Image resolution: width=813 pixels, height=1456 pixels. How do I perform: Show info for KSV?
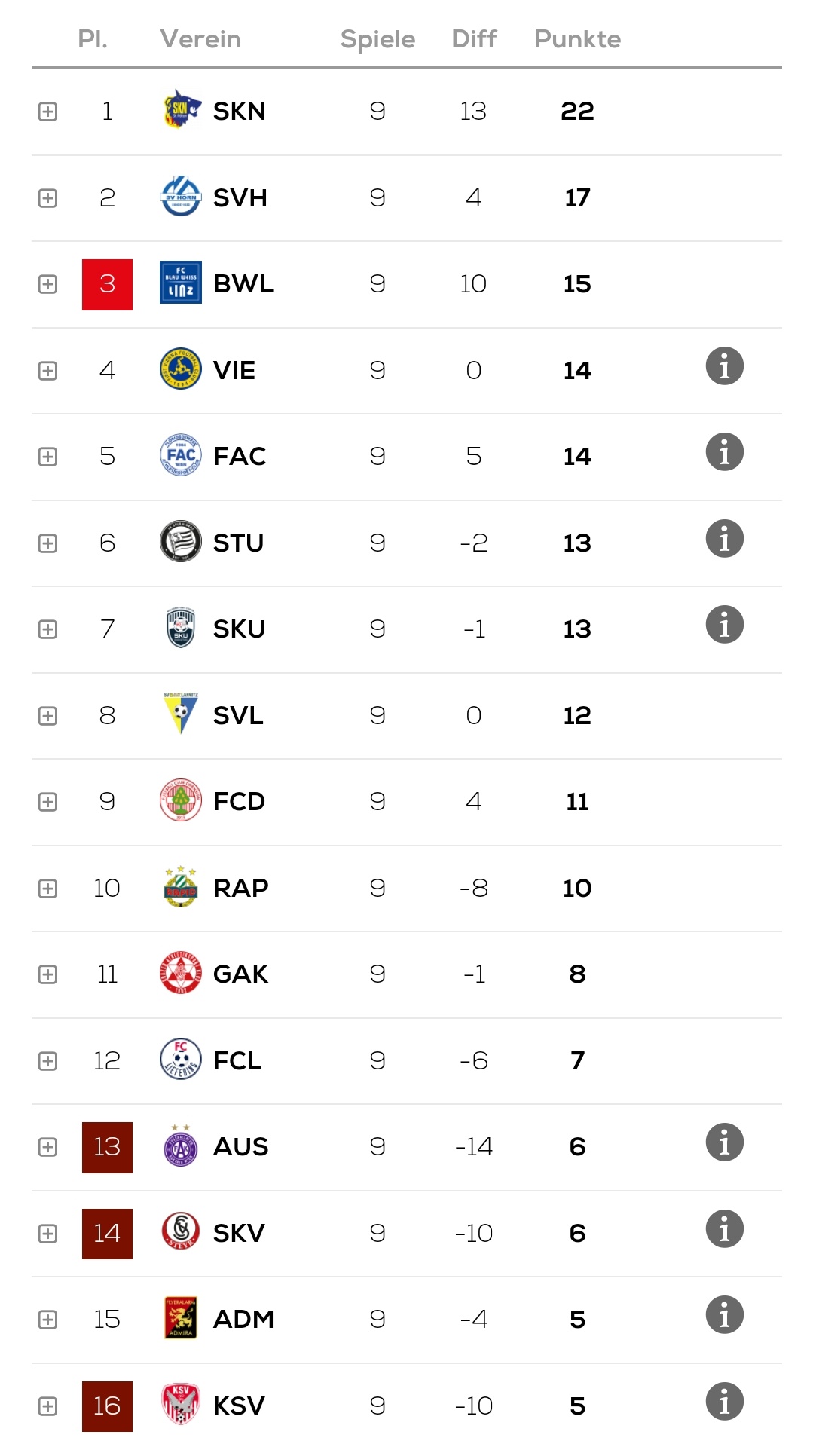(724, 1402)
